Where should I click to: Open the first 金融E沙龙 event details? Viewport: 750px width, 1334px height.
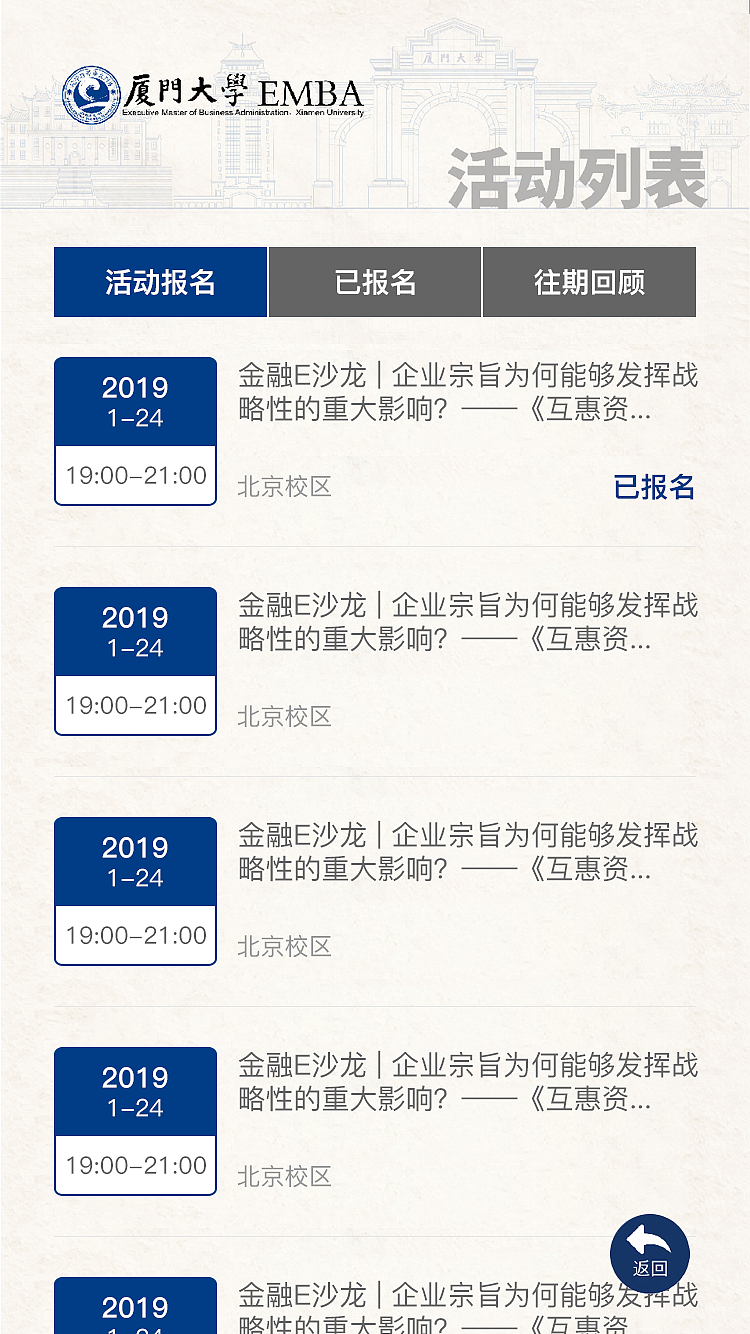pyautogui.click(x=465, y=395)
